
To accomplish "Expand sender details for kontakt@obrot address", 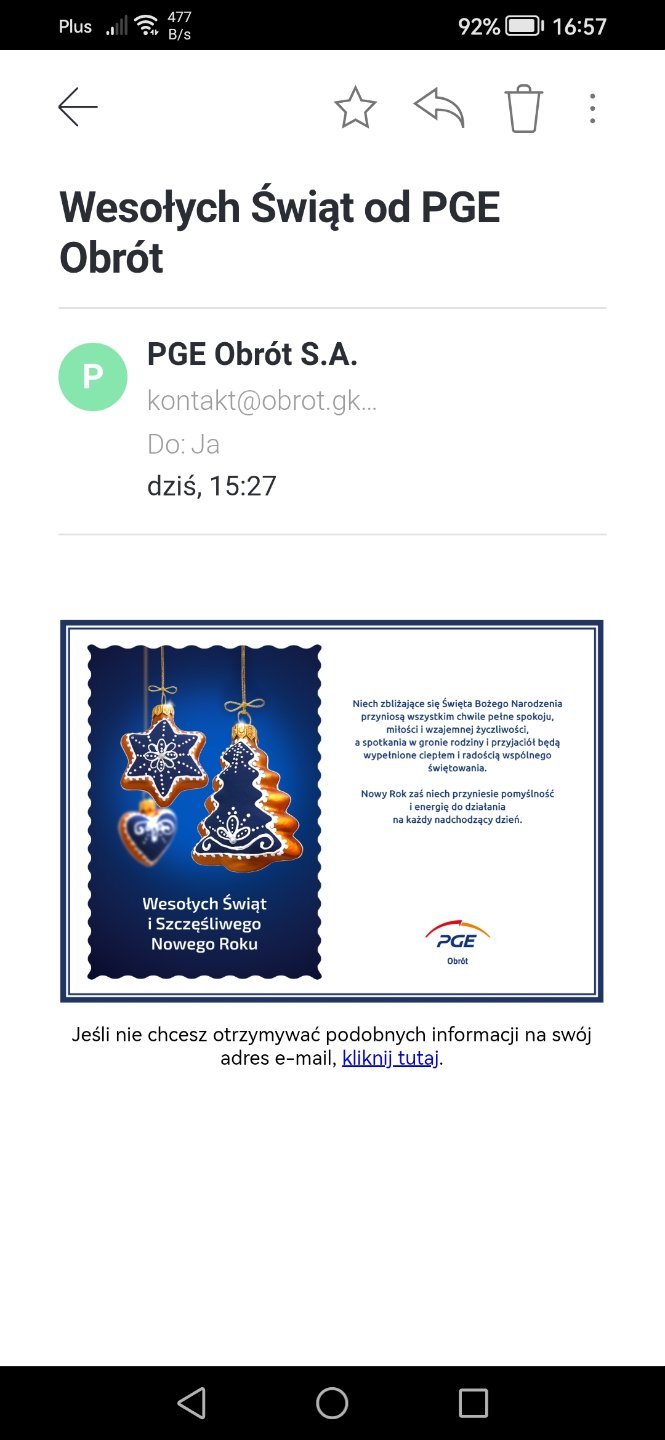I will click(262, 401).
